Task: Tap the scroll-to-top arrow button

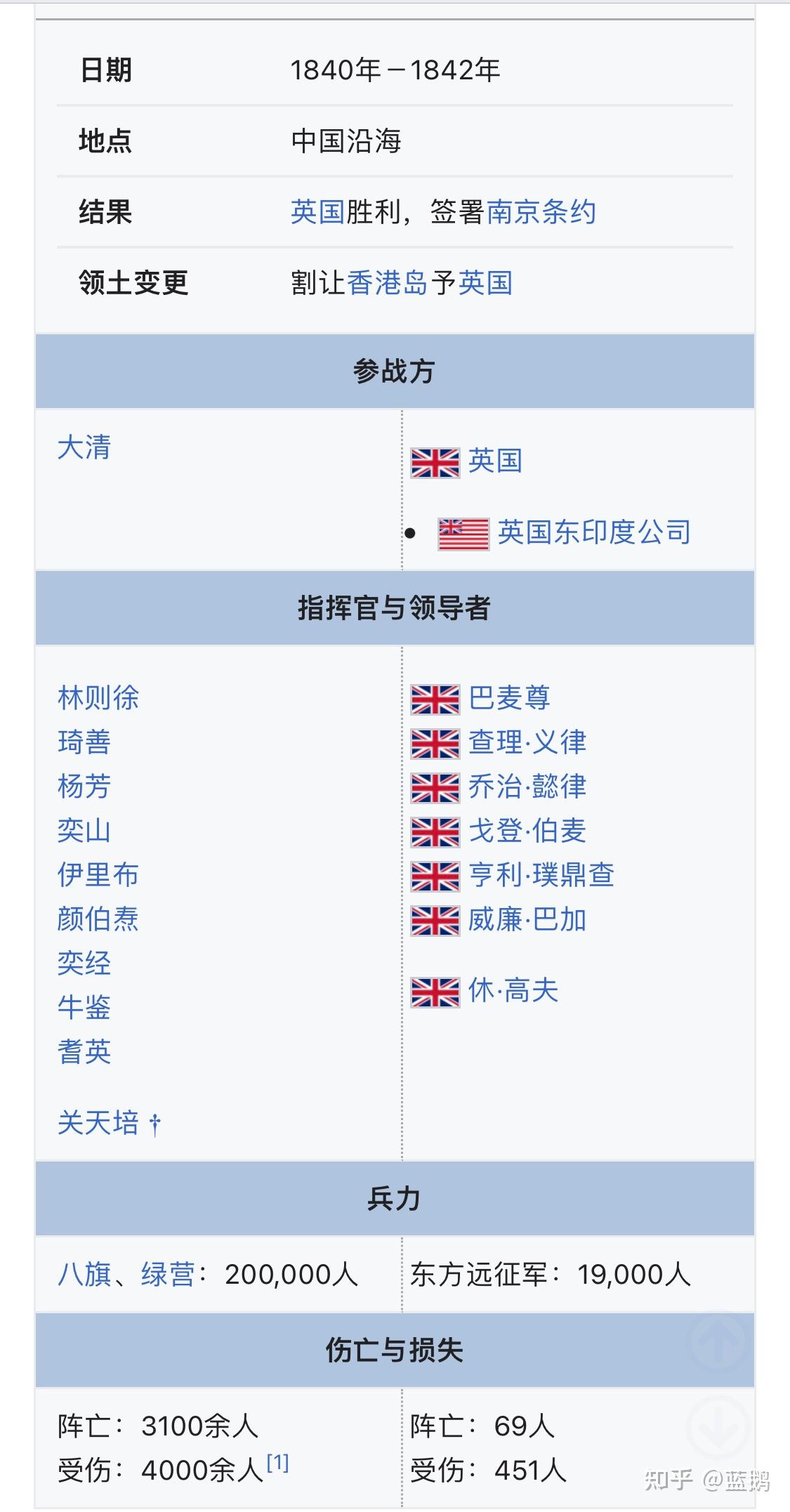Action: (x=718, y=1342)
